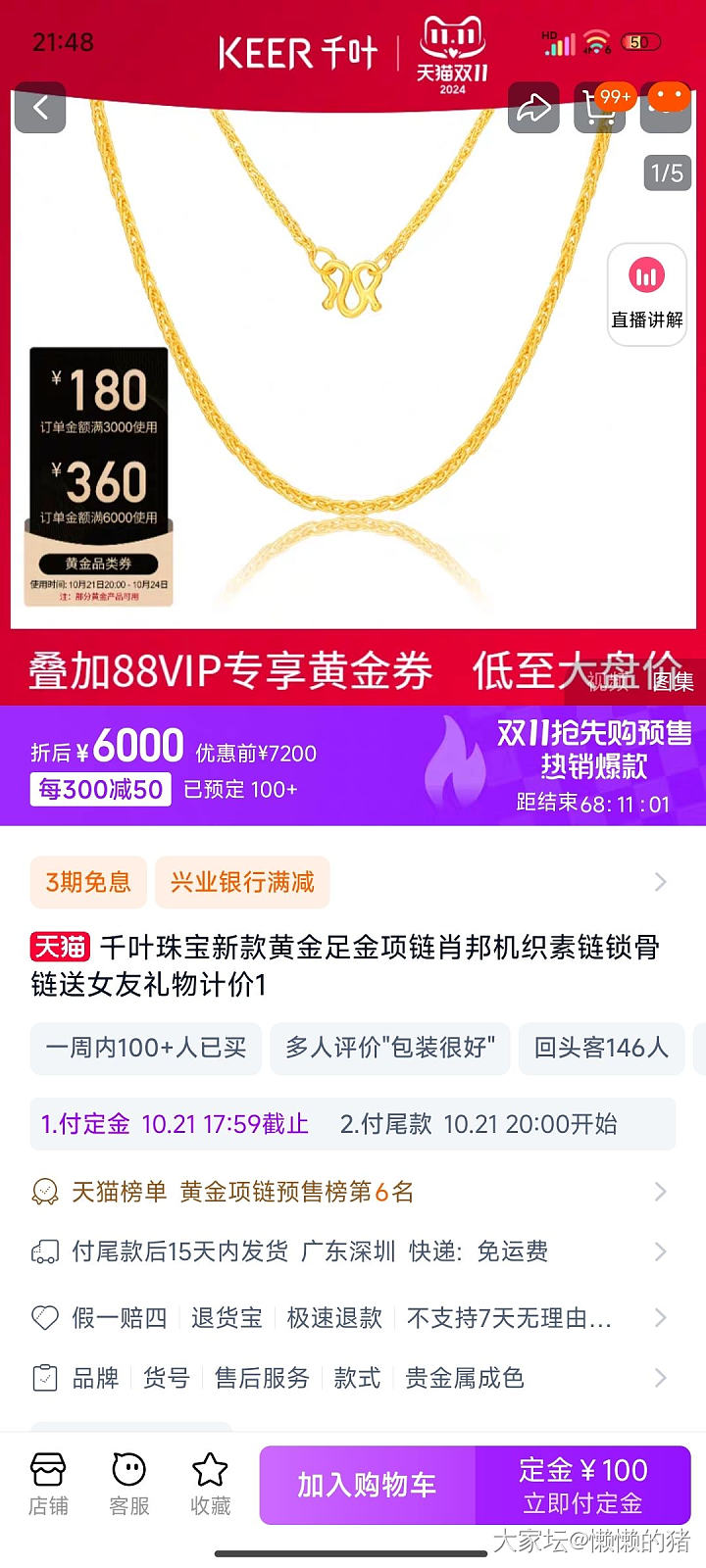The height and width of the screenshot is (1568, 706).
Task: Visit the 店铺 store page
Action: coord(48,1485)
